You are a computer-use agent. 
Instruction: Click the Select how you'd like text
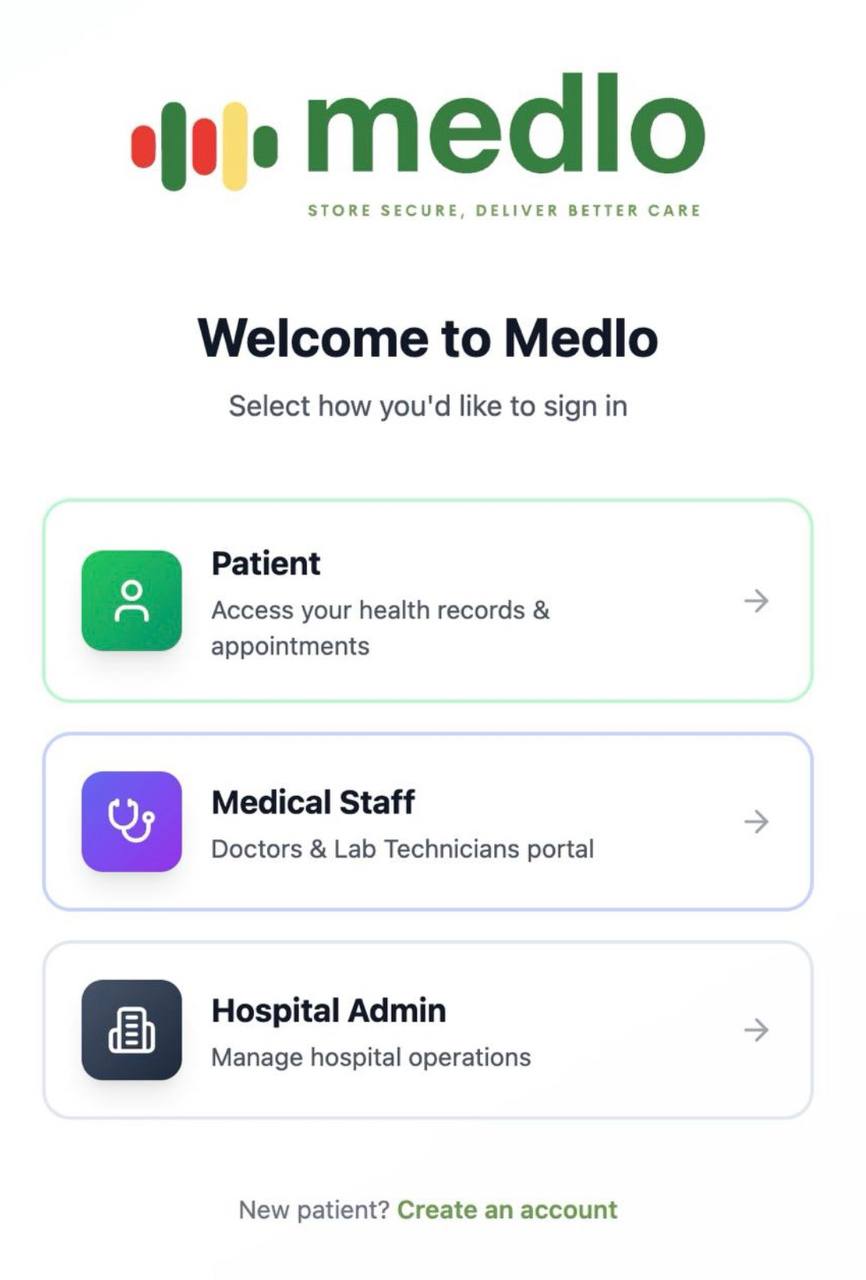[428, 405]
